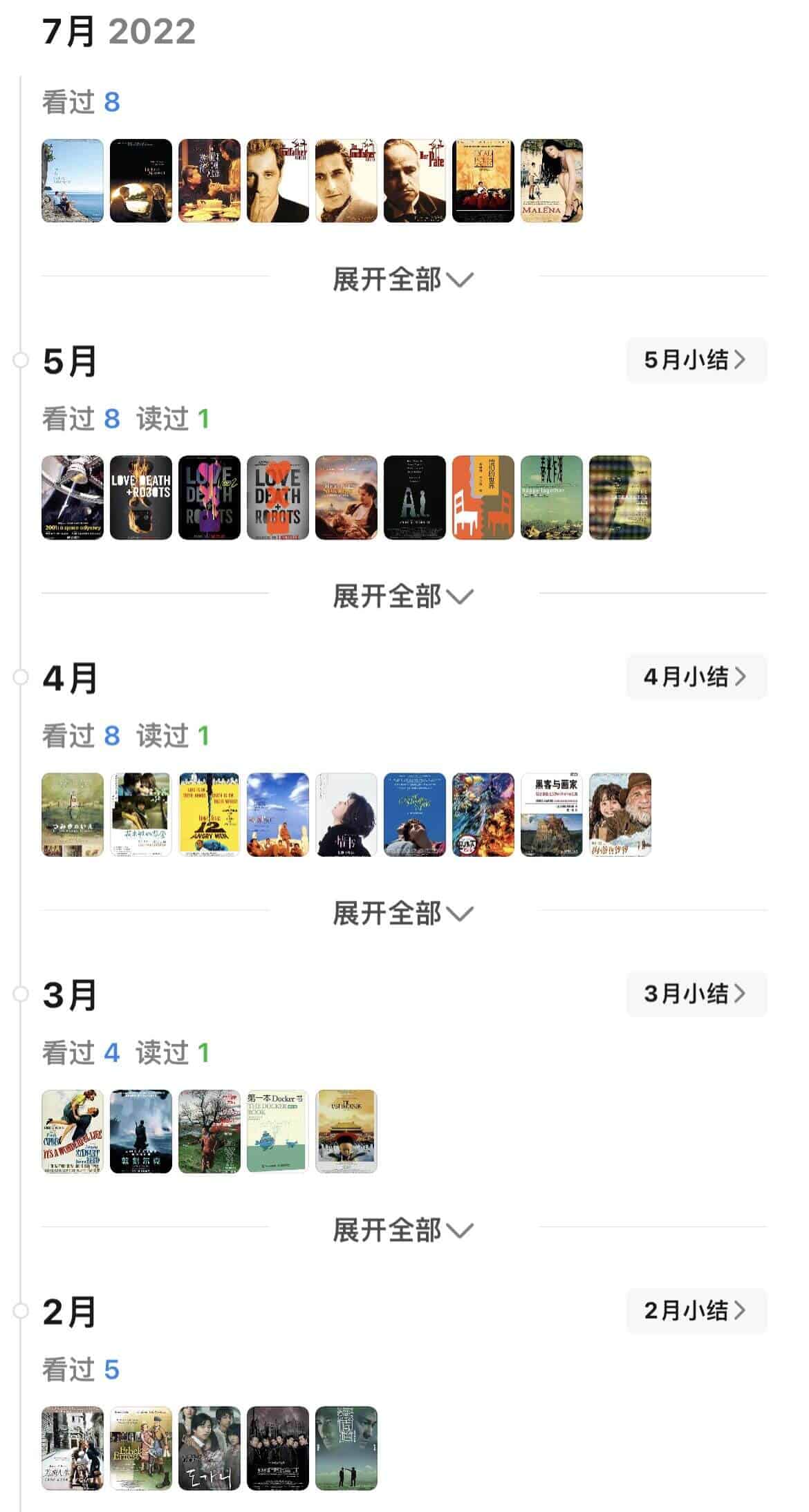
Task: Open the It's a Wonderful Life poster
Action: pos(73,1131)
